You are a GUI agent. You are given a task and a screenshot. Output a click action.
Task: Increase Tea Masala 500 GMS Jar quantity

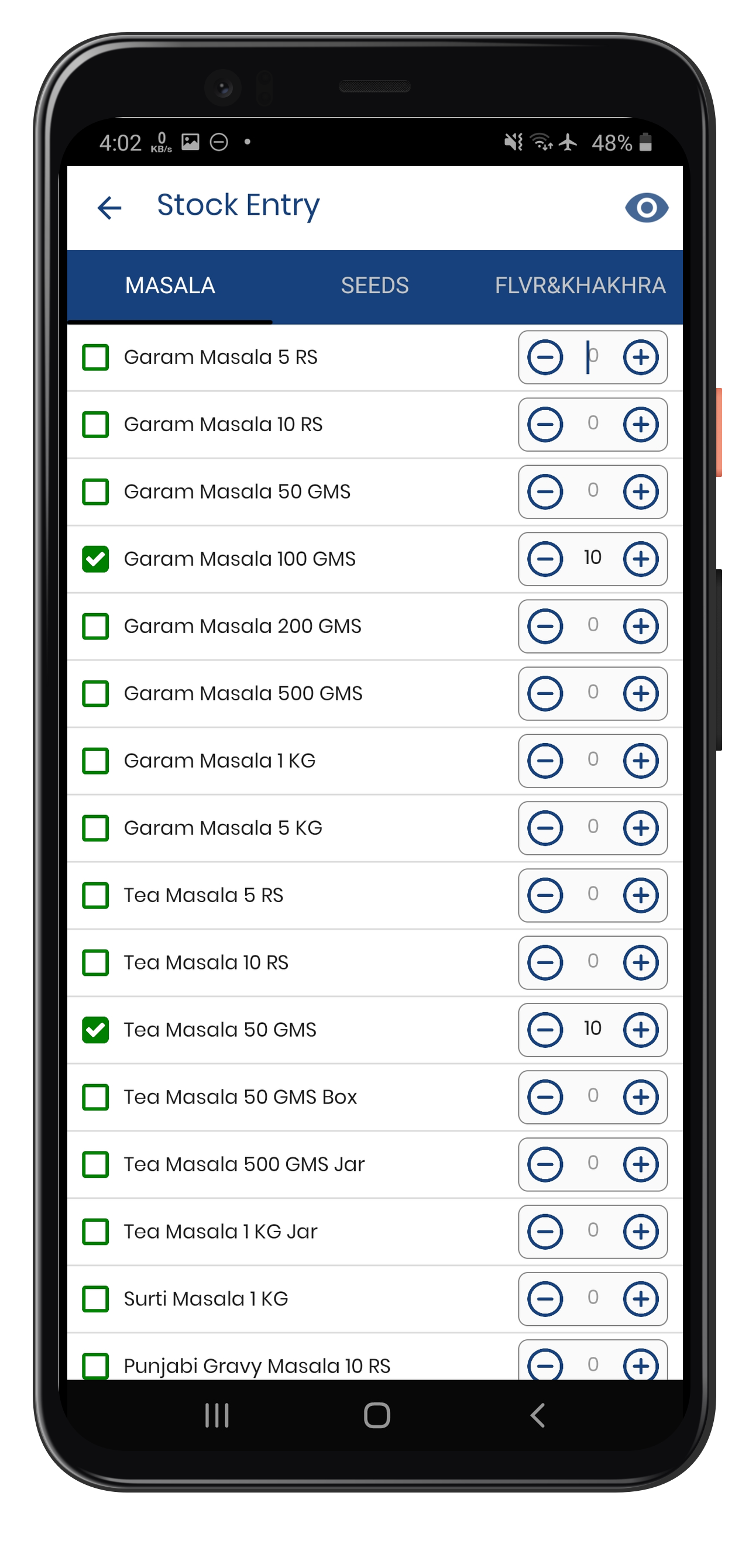click(641, 1164)
